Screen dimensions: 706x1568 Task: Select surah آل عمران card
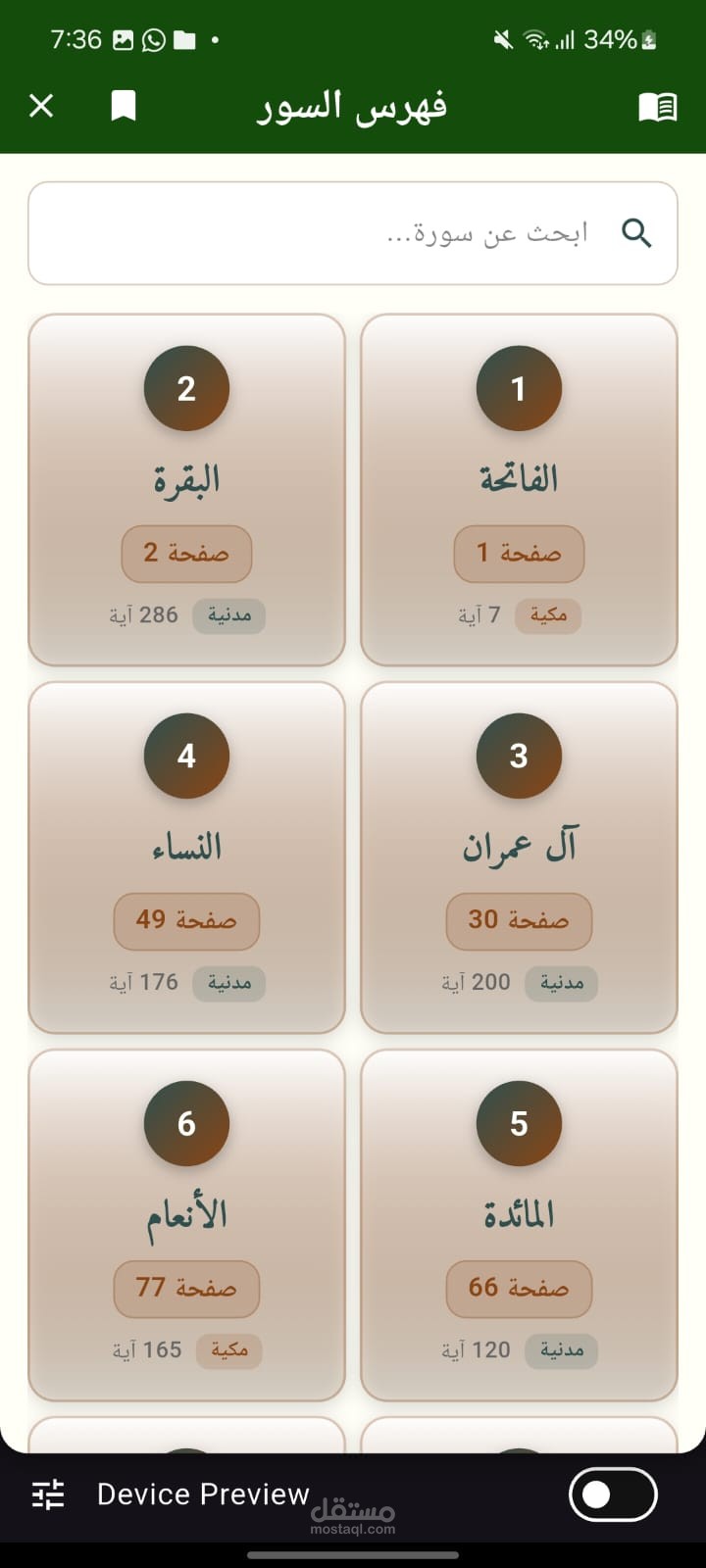519,857
